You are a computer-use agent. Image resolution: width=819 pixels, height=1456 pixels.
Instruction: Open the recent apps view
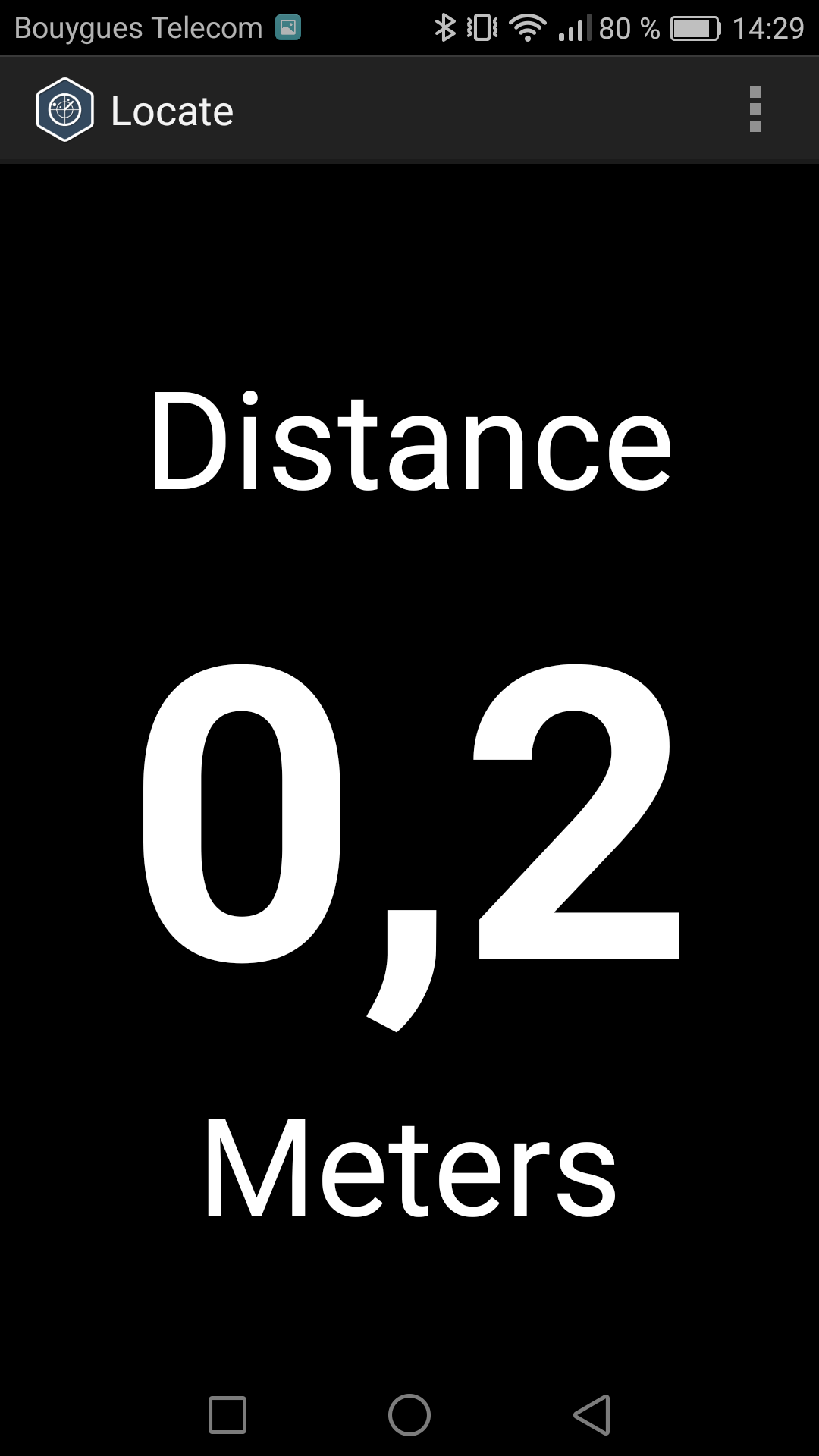(x=227, y=1415)
